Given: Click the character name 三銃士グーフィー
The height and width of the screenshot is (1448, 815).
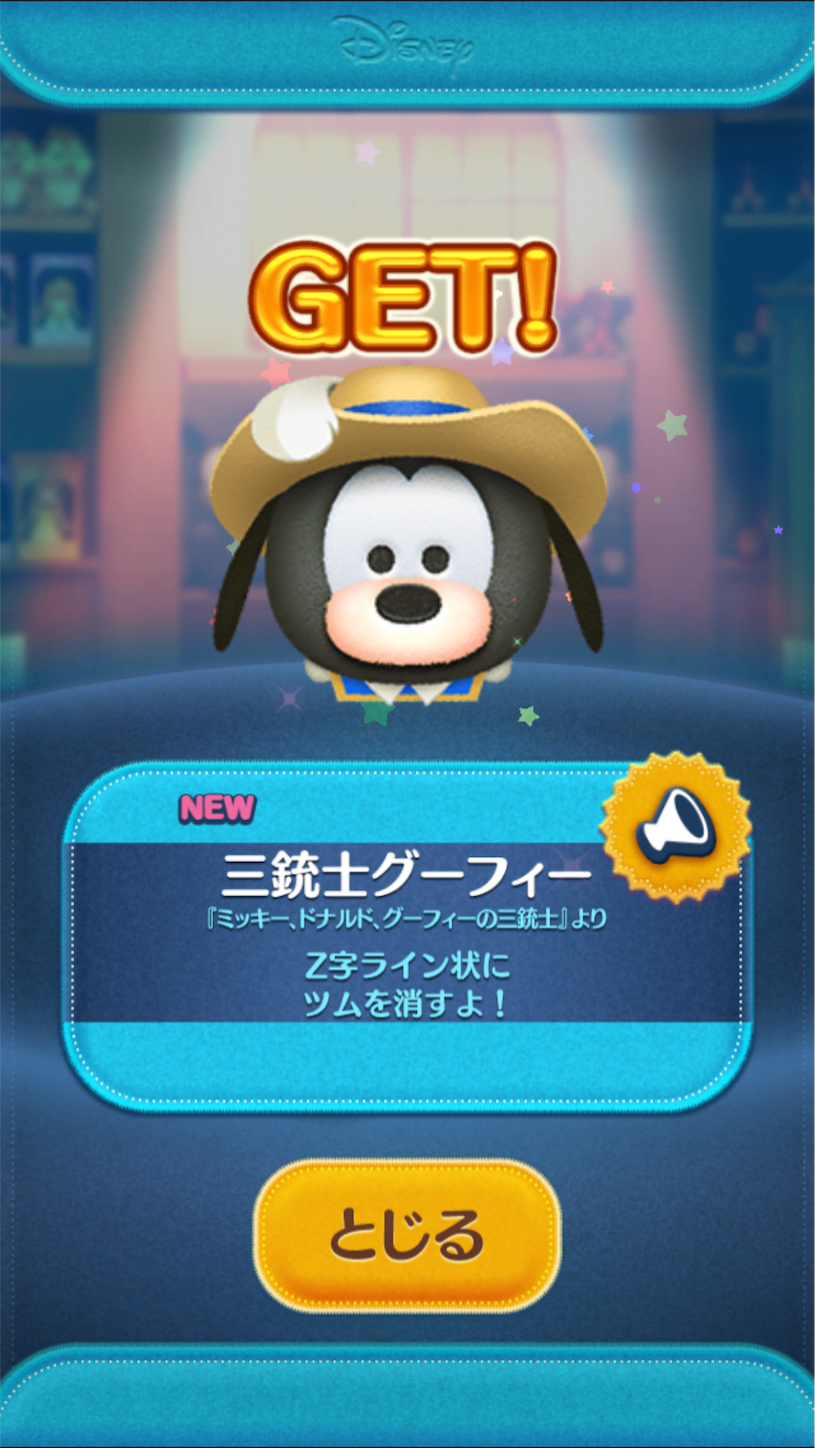Looking at the screenshot, I should (405, 875).
